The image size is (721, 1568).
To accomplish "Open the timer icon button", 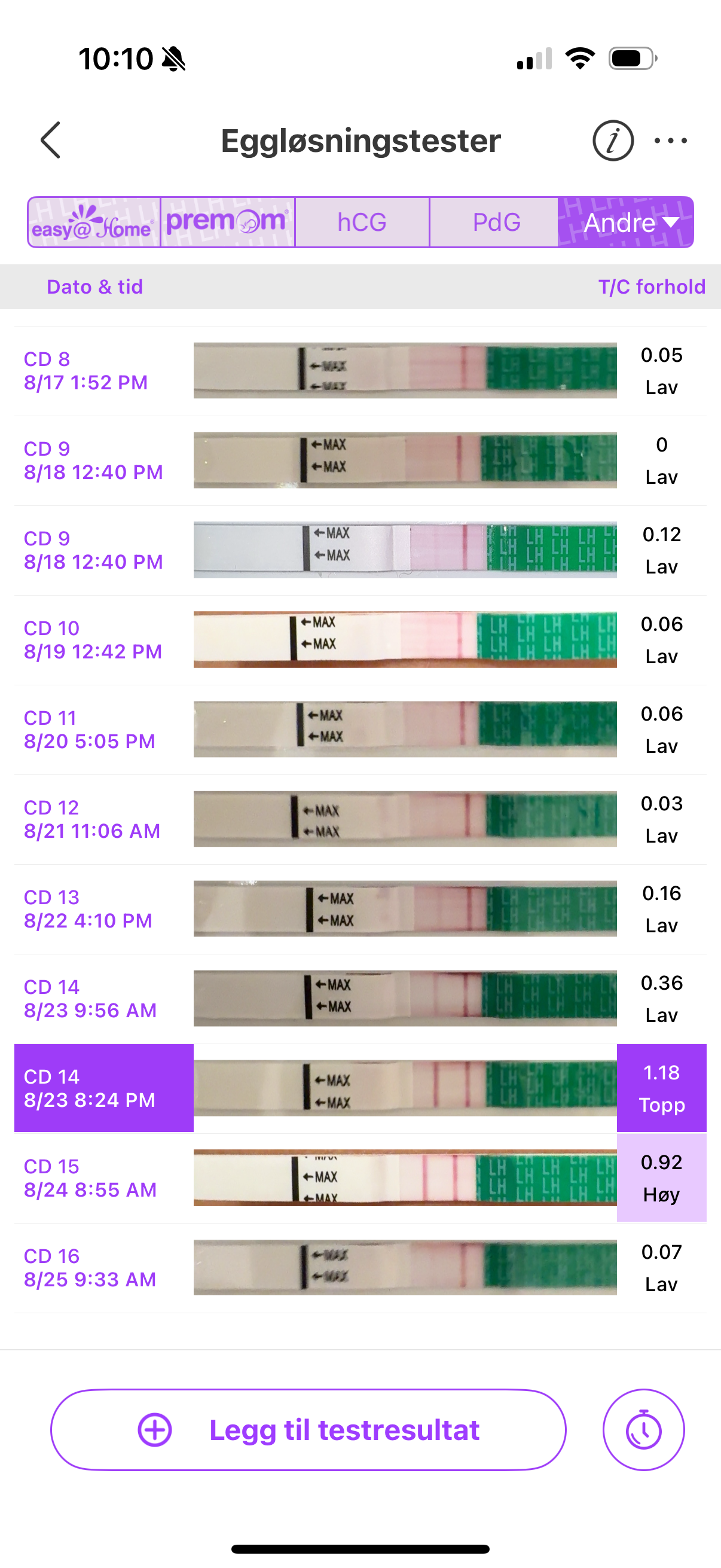I will tap(643, 1430).
